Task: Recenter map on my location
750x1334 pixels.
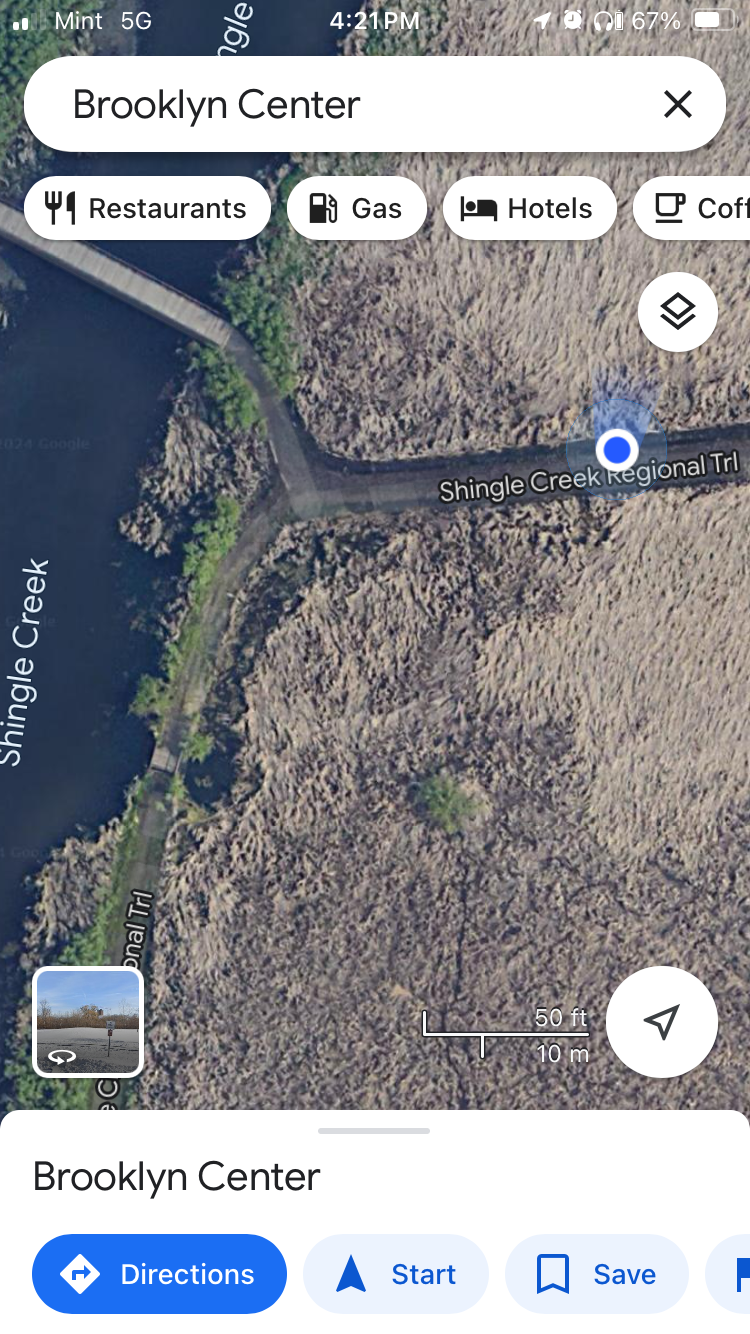Action: (x=661, y=1022)
